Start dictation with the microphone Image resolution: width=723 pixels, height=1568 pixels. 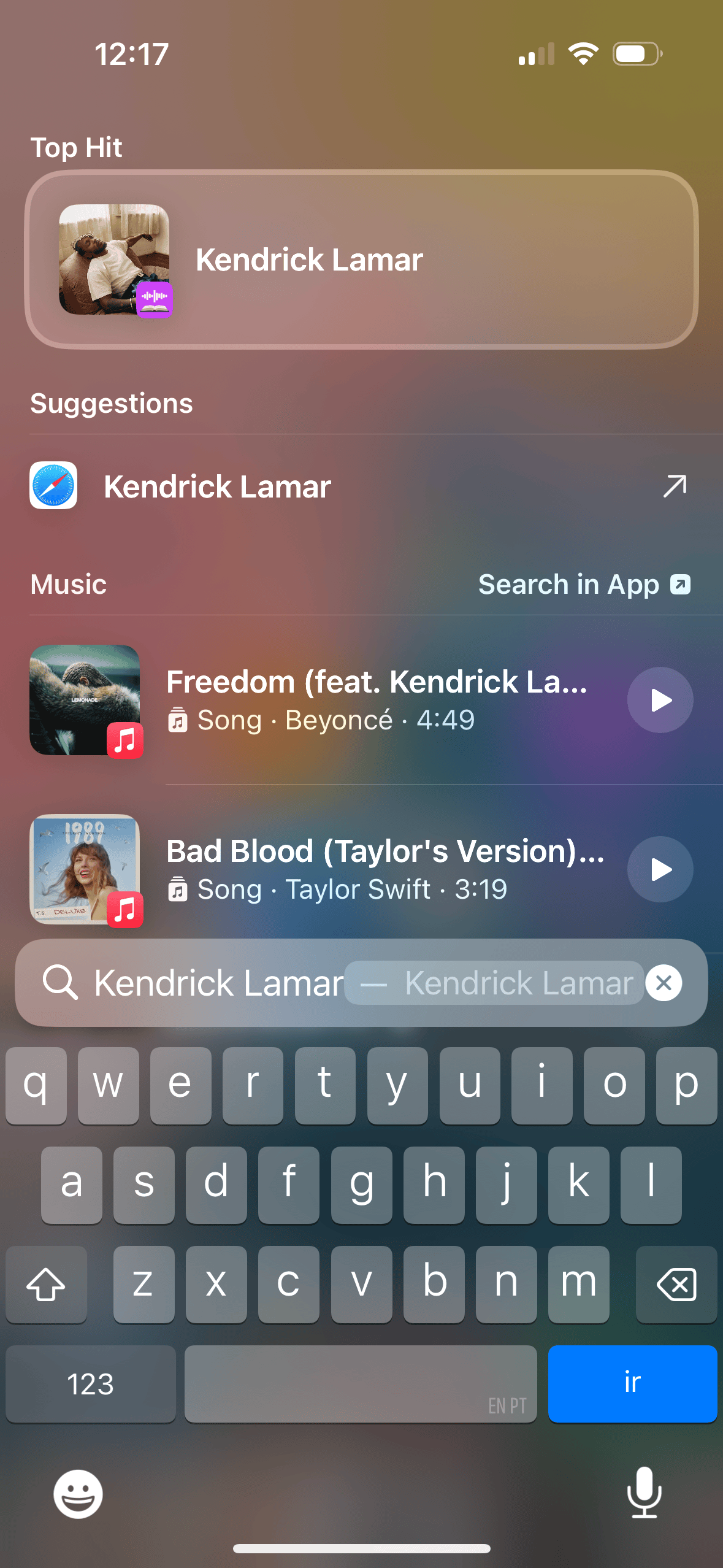pos(644,1493)
